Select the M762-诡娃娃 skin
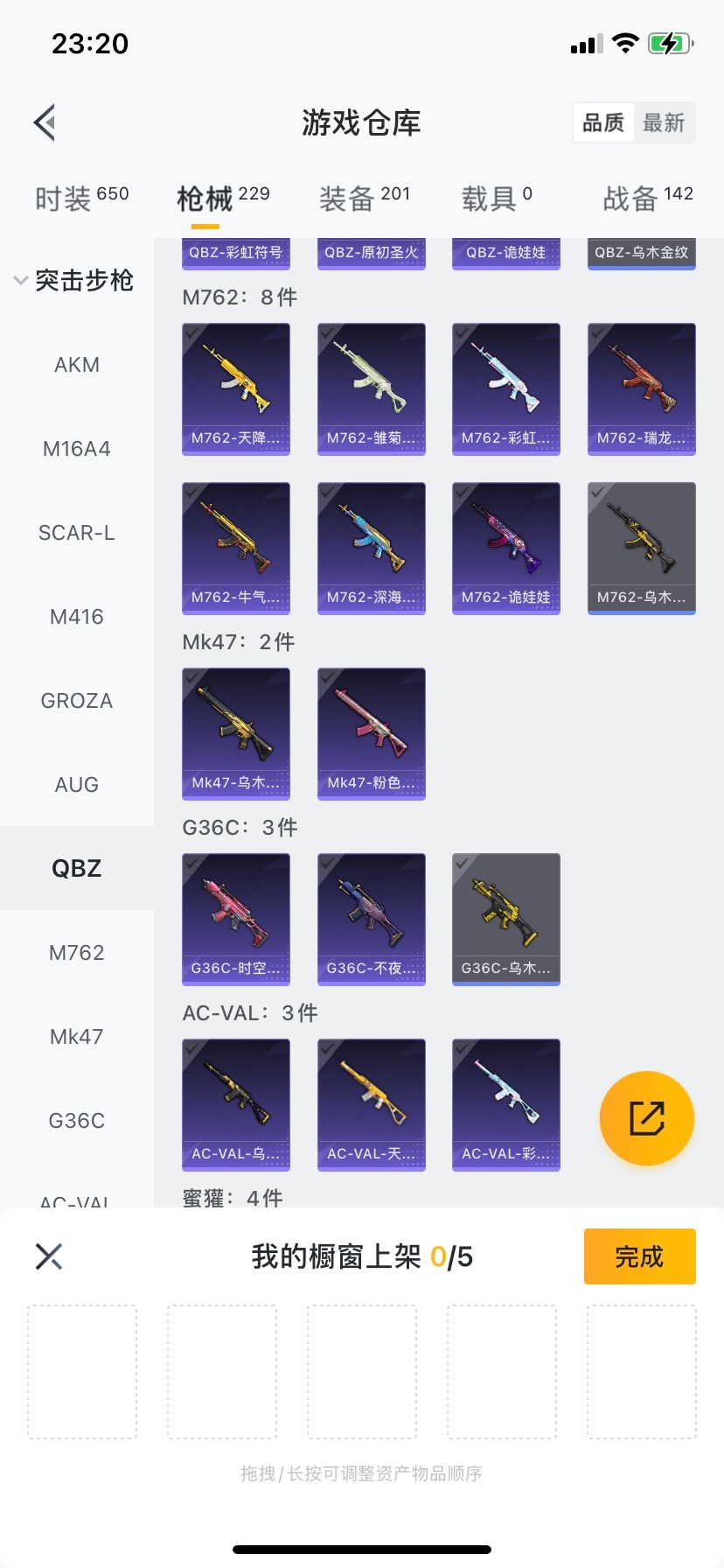The image size is (724, 1568). tap(506, 549)
